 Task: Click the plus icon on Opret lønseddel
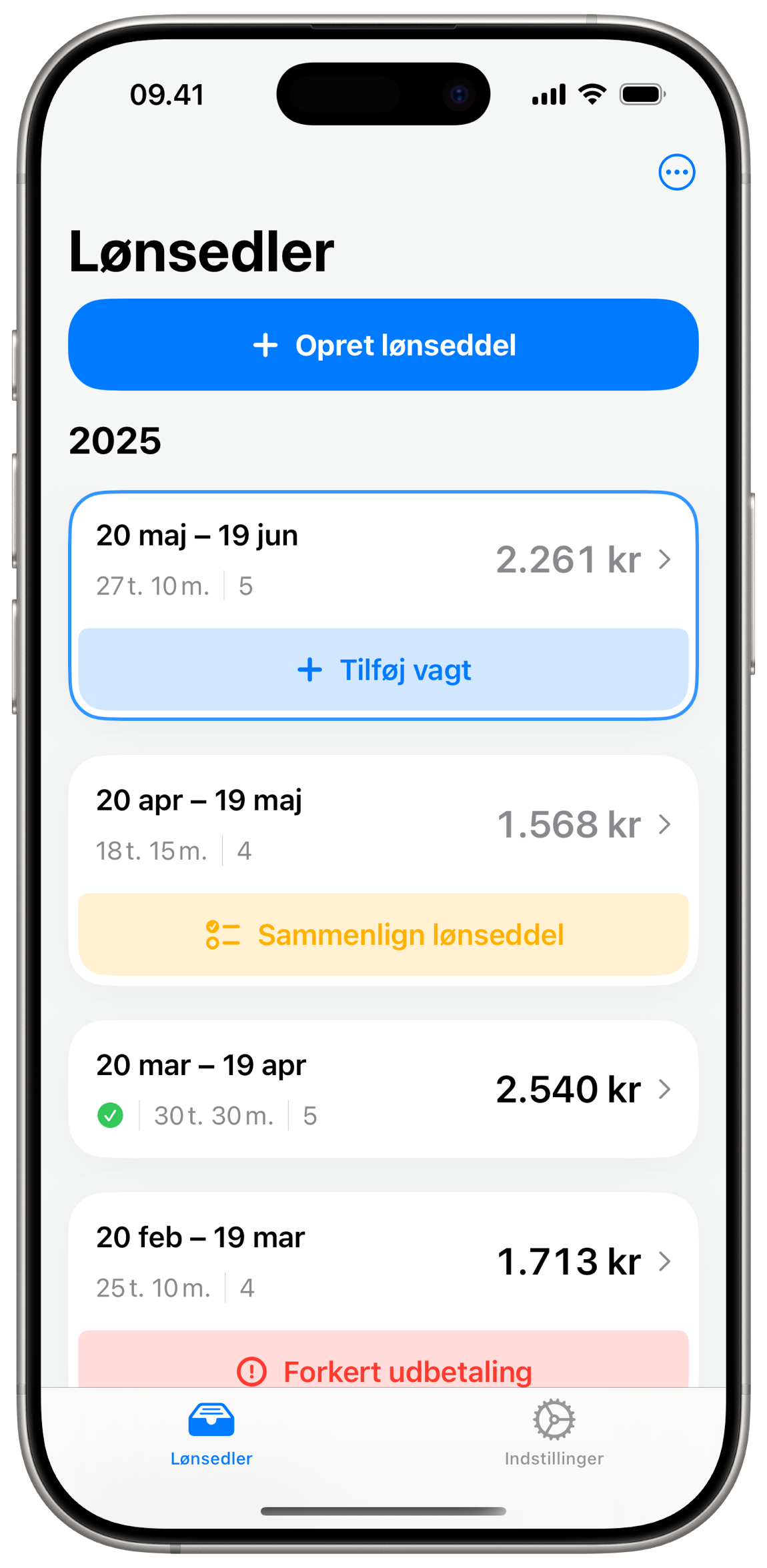(x=265, y=345)
